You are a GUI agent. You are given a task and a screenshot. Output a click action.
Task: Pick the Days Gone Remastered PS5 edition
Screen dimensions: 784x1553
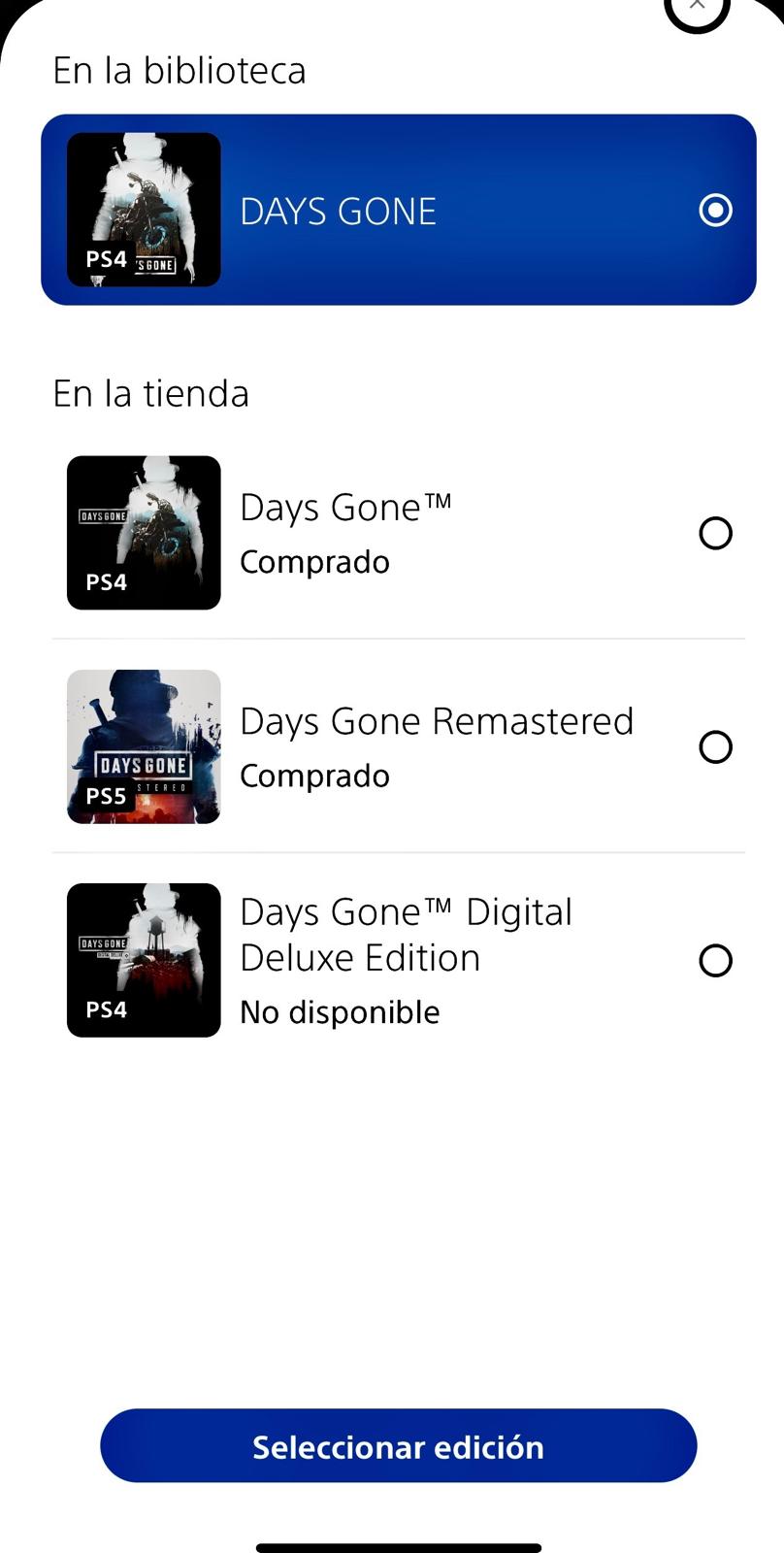tap(715, 747)
